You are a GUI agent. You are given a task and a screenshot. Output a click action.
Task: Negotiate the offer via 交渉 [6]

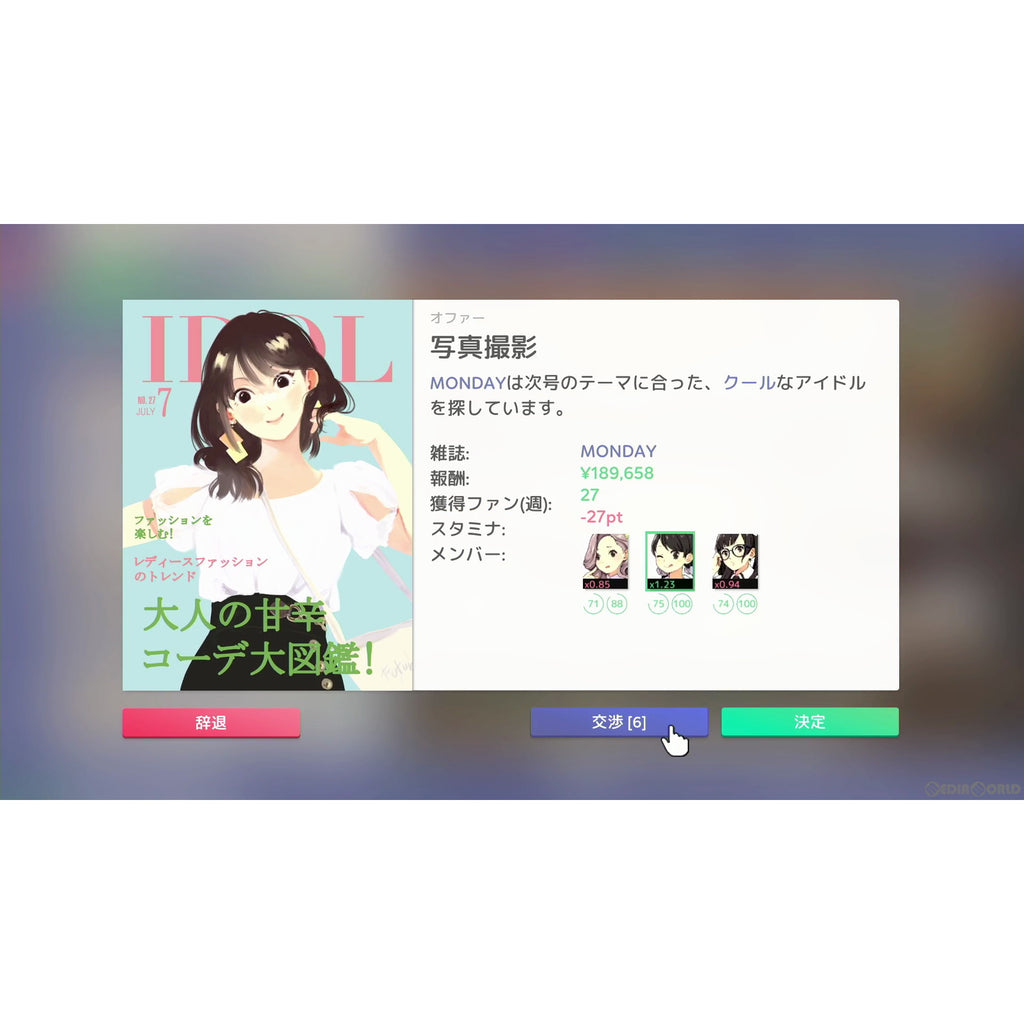pyautogui.click(x=618, y=722)
